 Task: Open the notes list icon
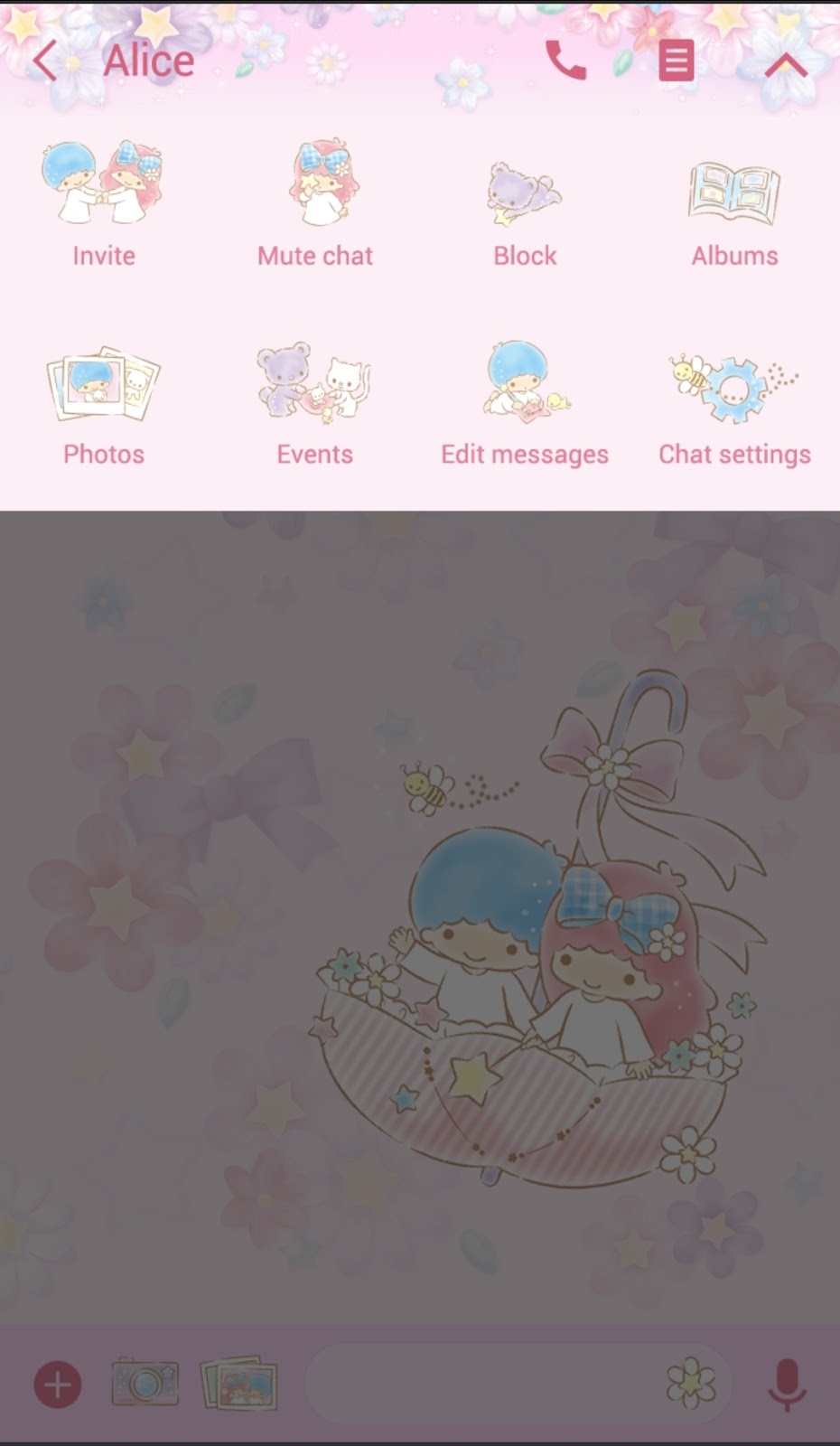pyautogui.click(x=676, y=61)
